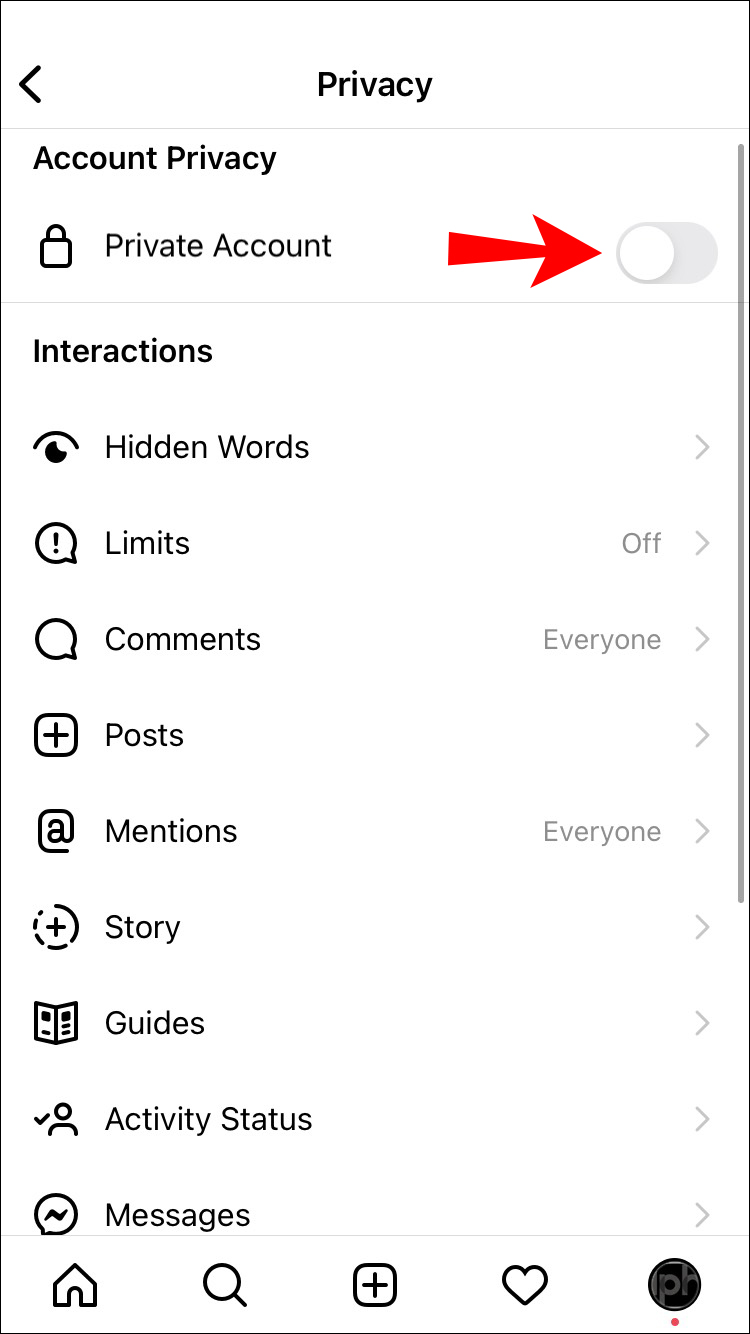Go to the Profile tab

[675, 1284]
